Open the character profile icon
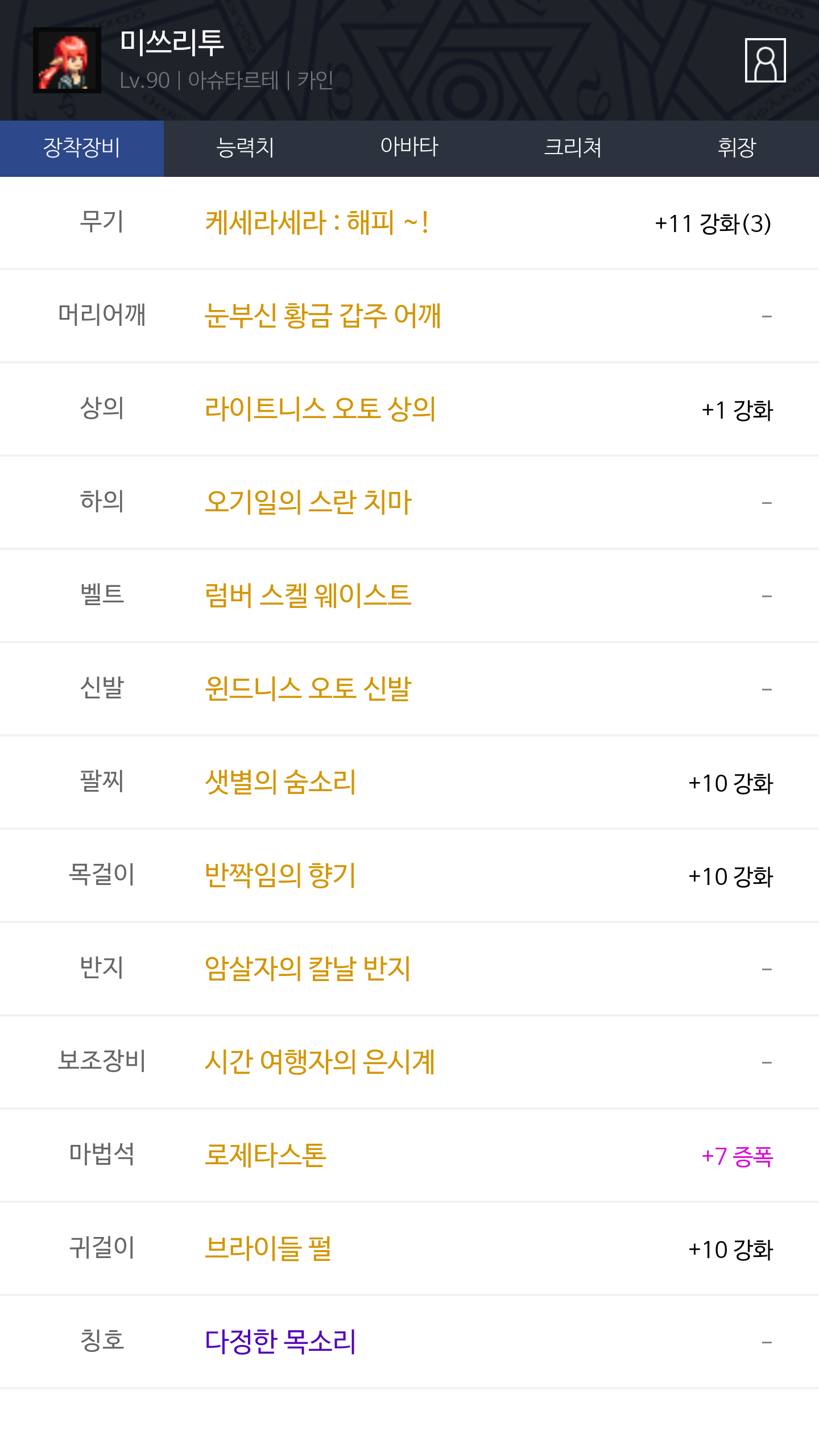This screenshot has width=819, height=1456. click(765, 60)
